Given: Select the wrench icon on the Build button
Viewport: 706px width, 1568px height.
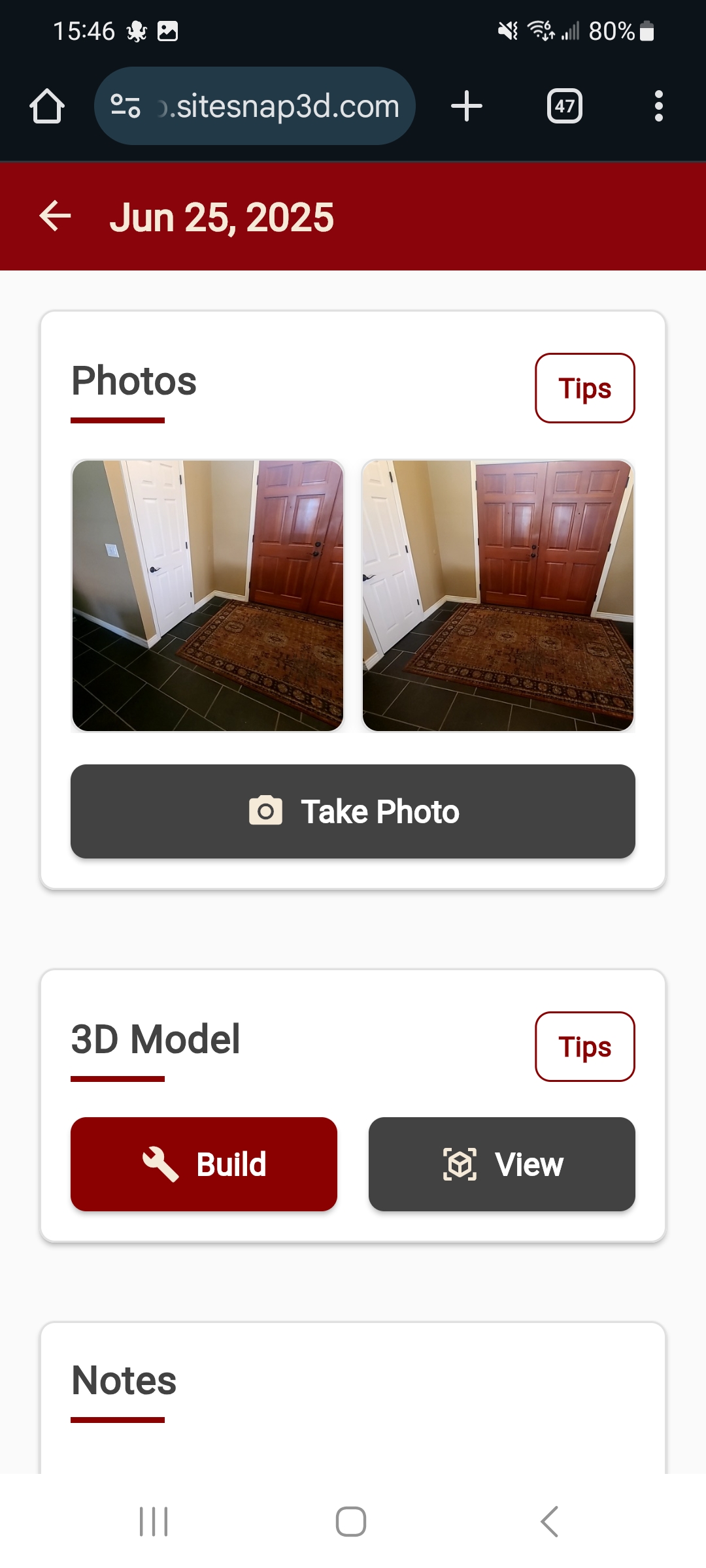Looking at the screenshot, I should (x=159, y=1164).
